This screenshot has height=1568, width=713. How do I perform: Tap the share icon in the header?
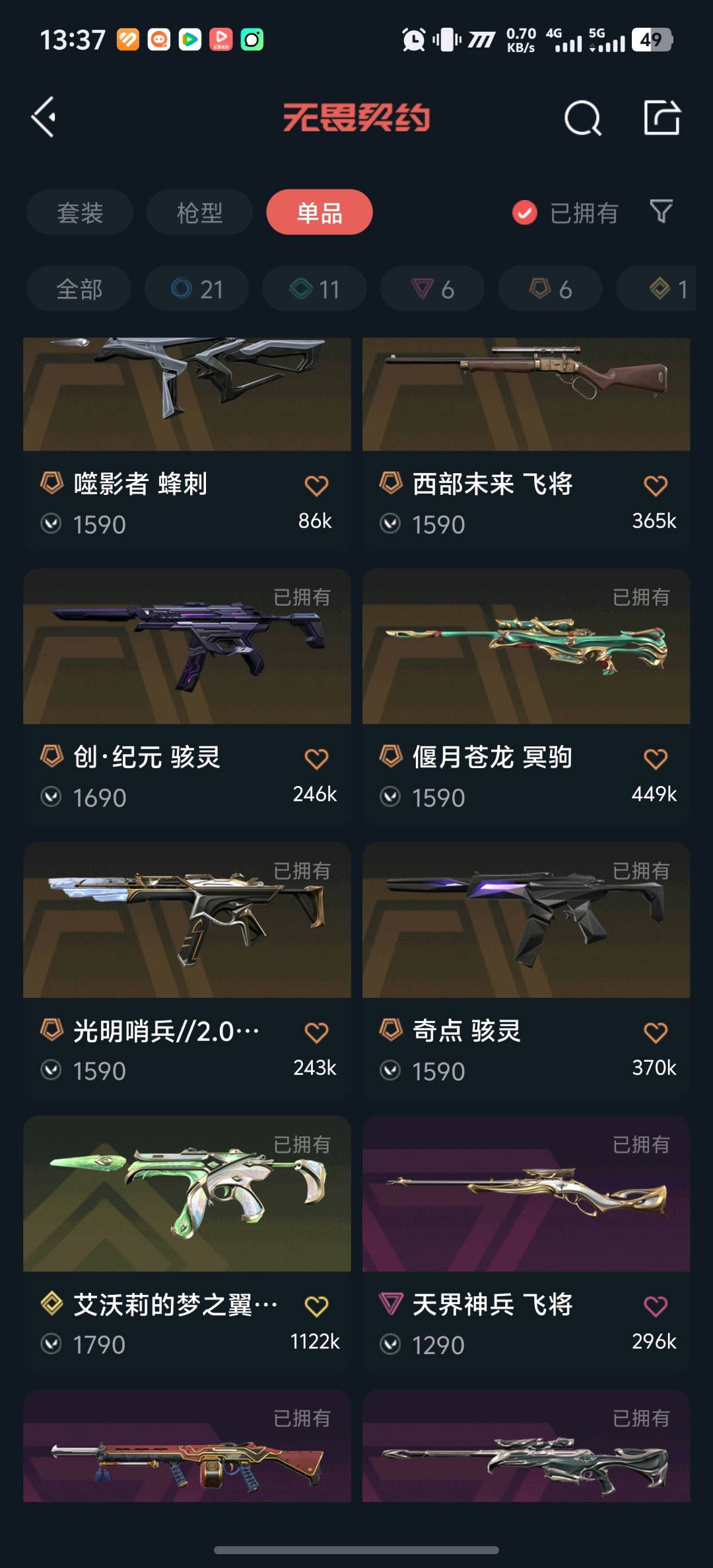(x=662, y=117)
